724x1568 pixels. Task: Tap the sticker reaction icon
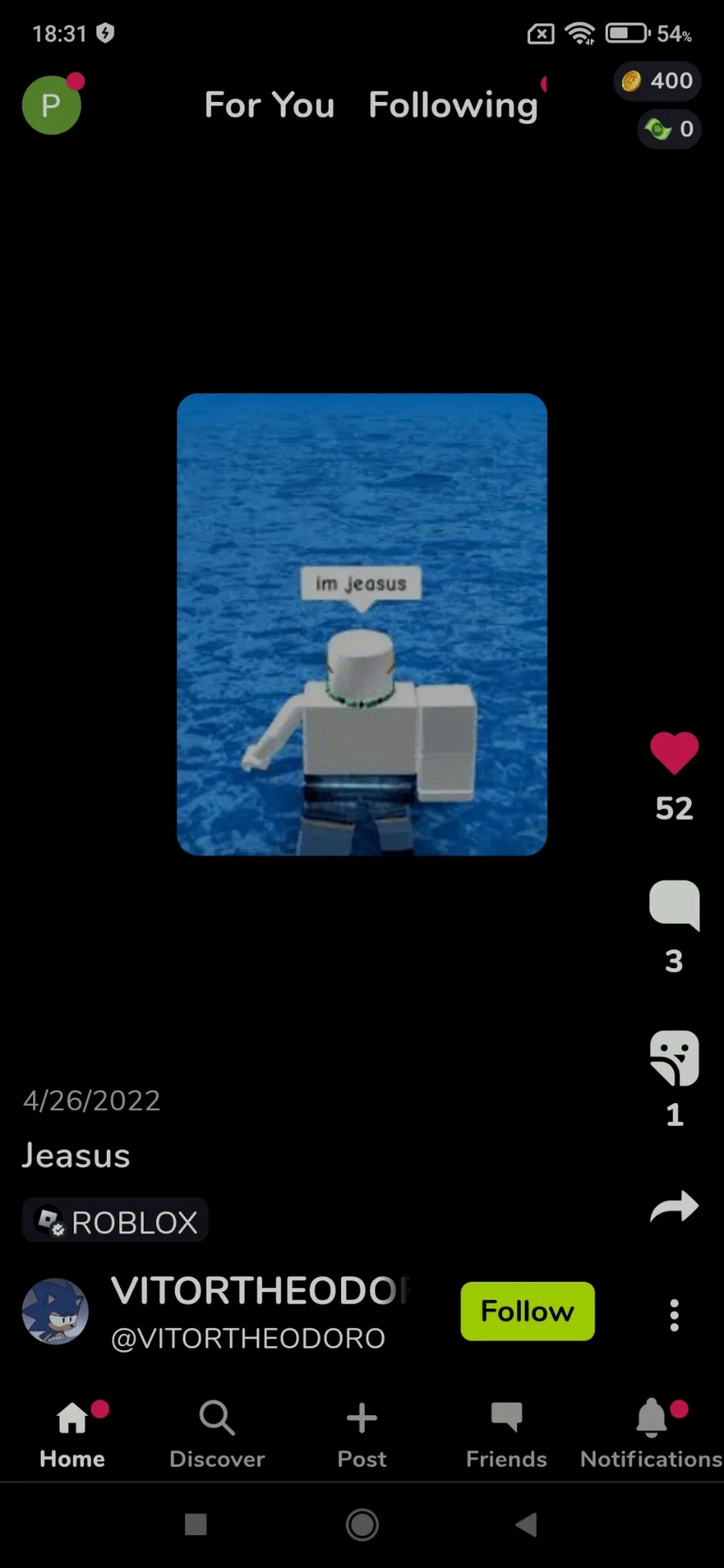tap(674, 1058)
